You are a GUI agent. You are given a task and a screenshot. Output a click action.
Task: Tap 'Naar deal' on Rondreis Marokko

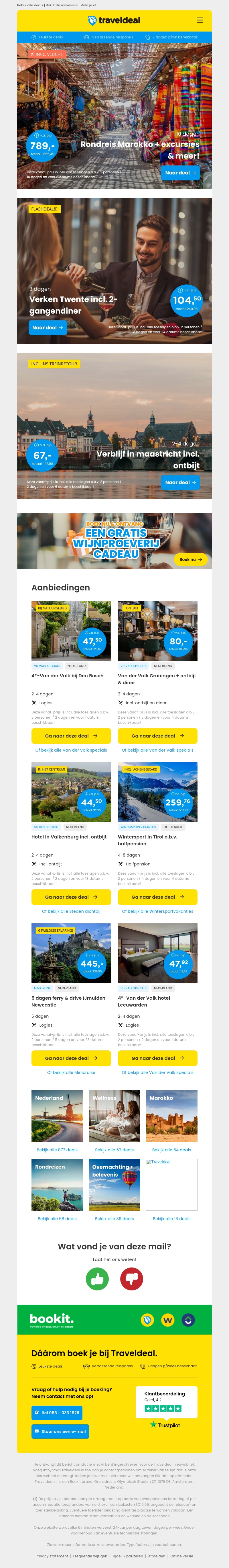[x=180, y=173]
